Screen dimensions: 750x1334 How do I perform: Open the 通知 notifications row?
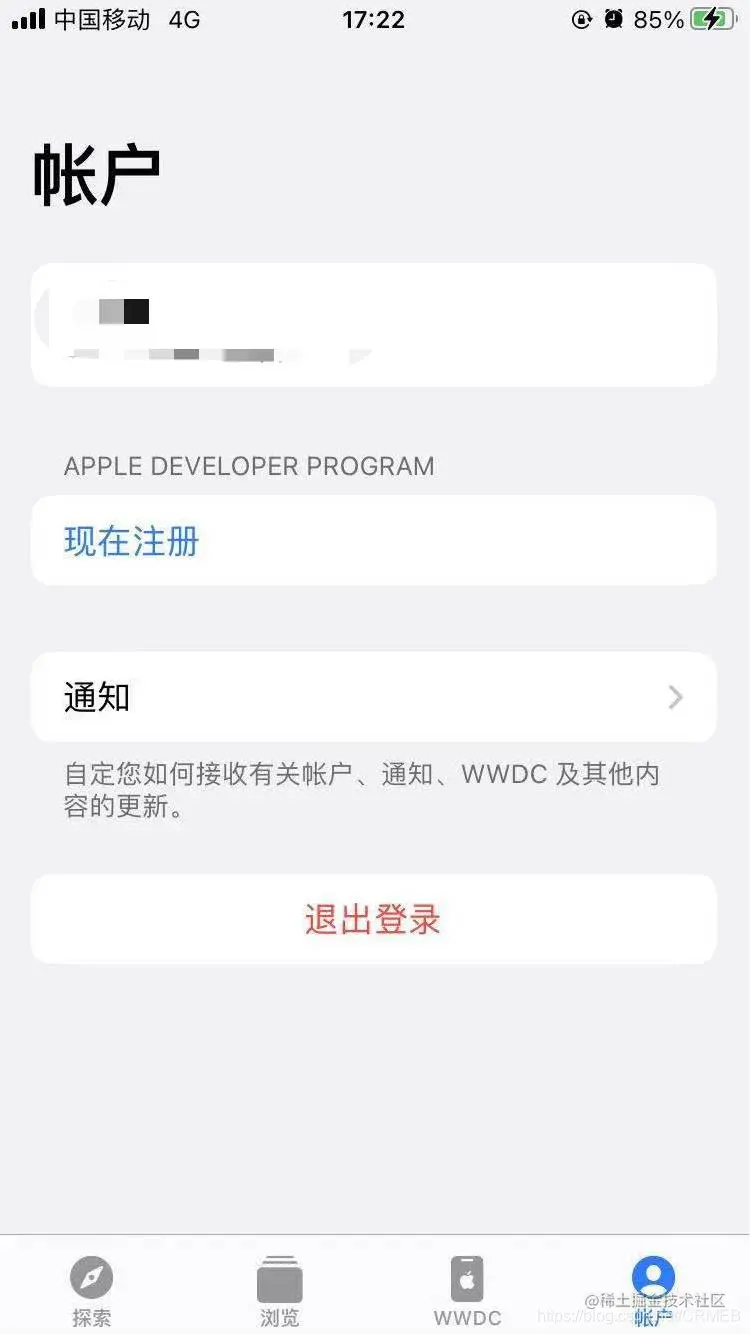[x=373, y=697]
